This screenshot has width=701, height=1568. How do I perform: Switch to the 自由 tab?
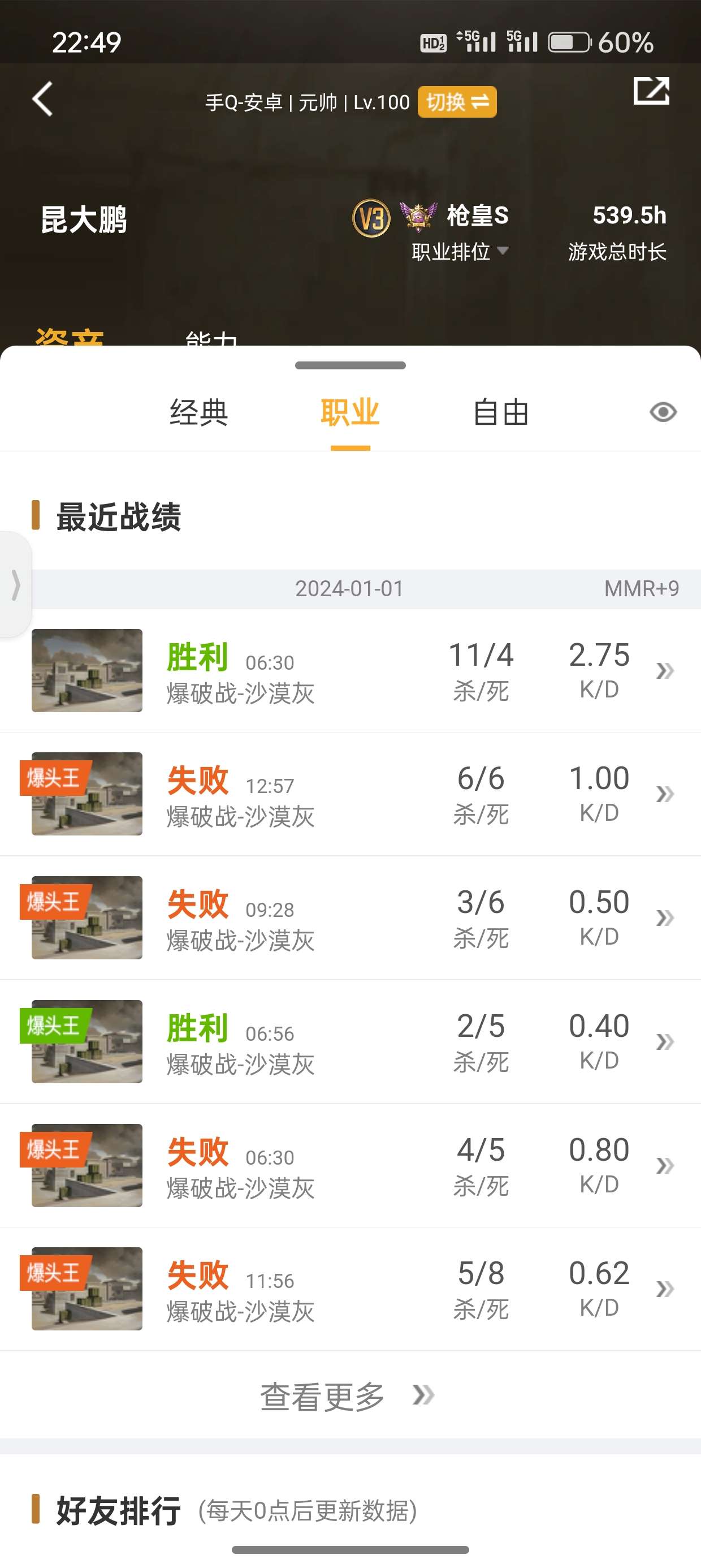501,413
